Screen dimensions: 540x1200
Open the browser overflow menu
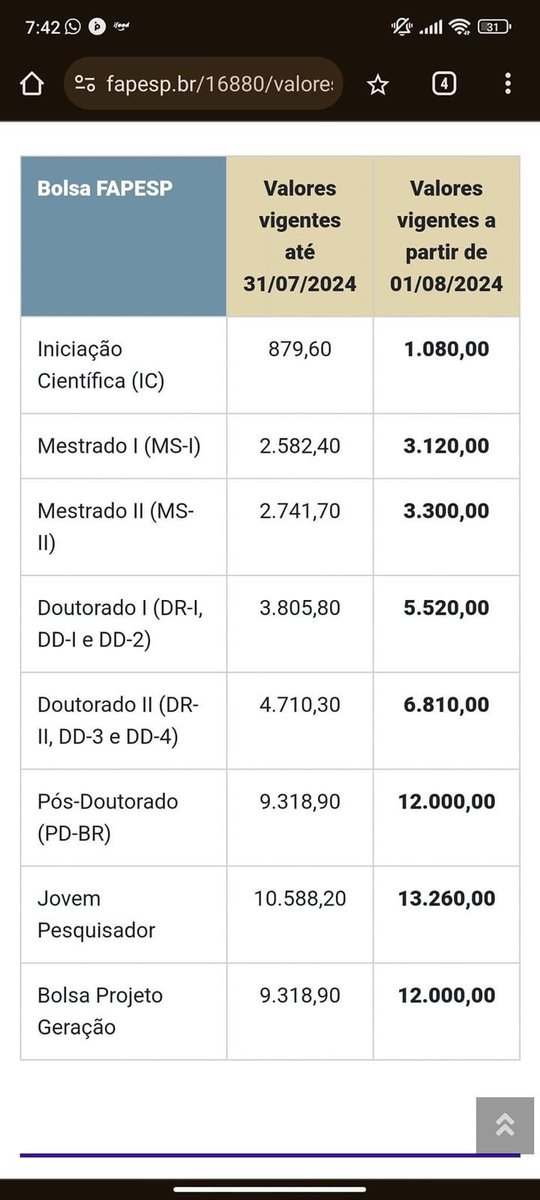pos(508,84)
